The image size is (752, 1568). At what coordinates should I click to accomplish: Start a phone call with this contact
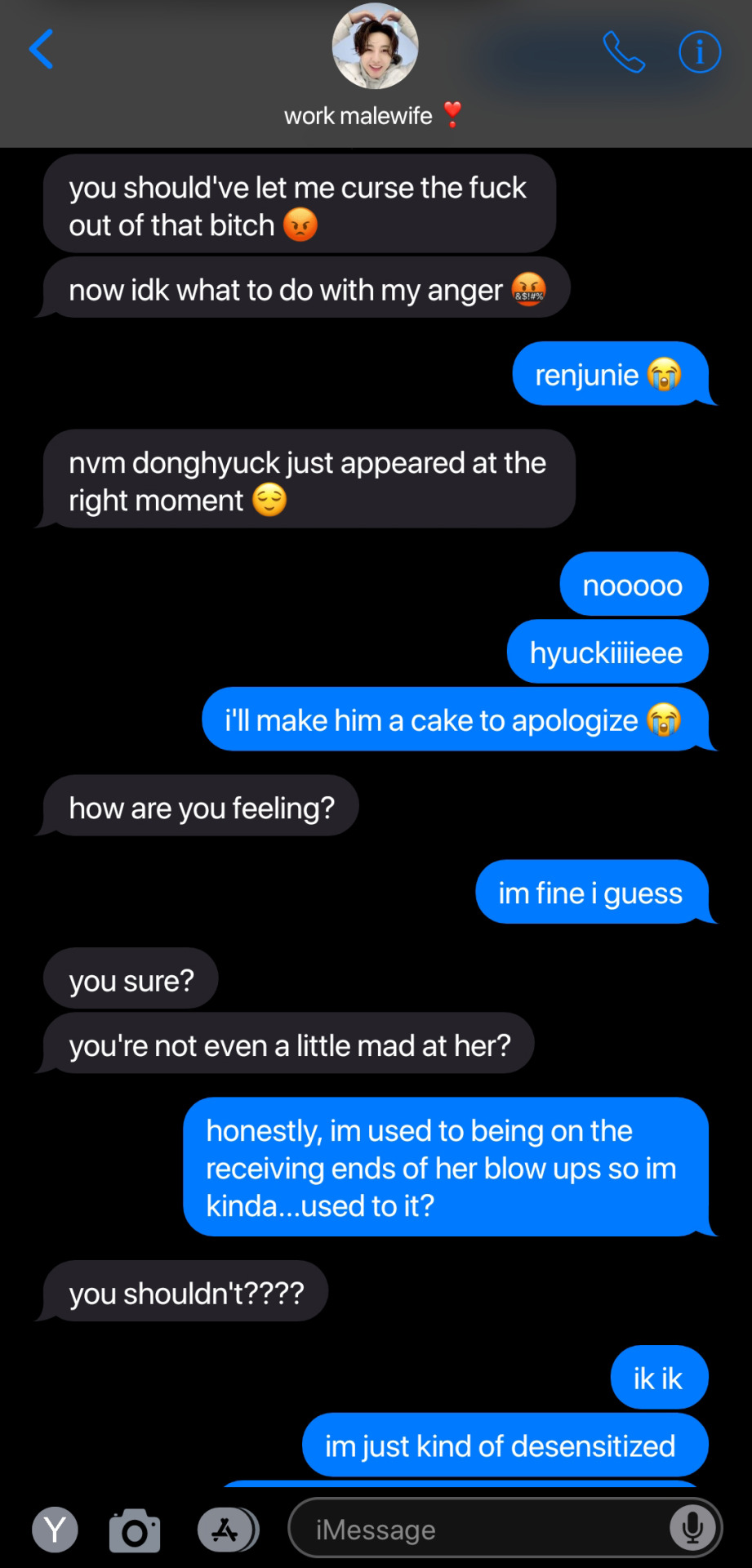tap(624, 52)
